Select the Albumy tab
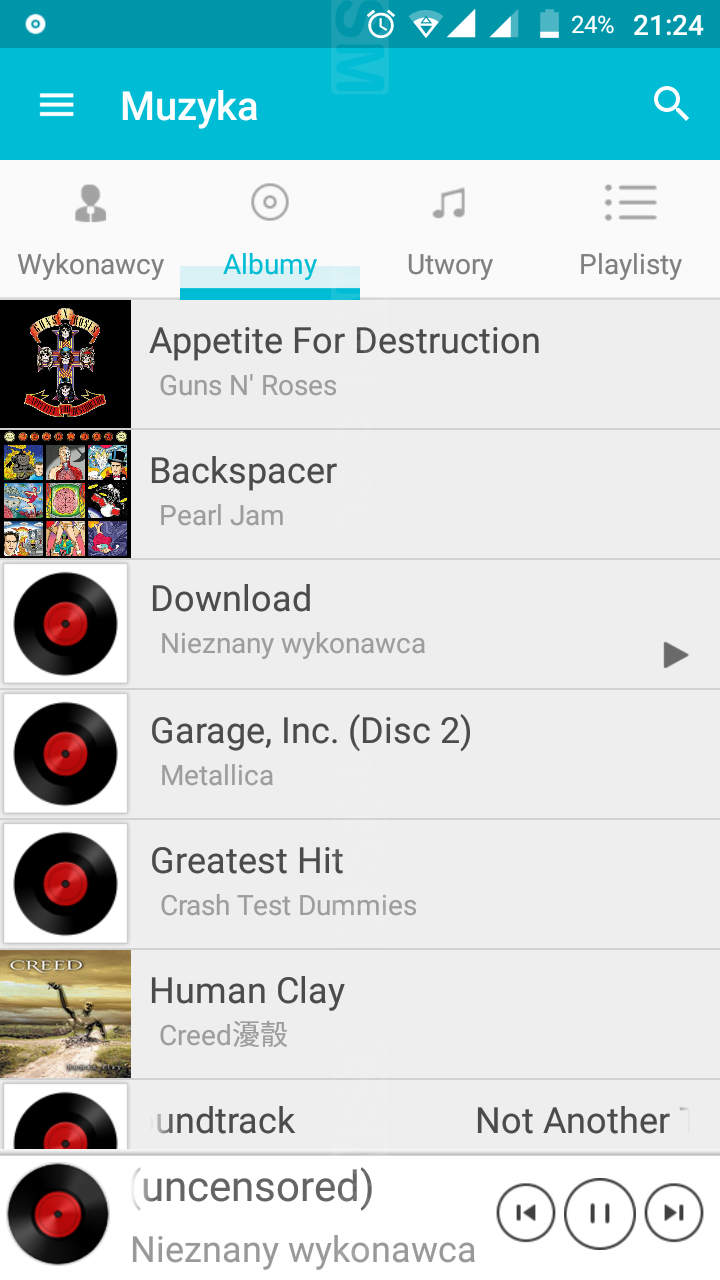The image size is (720, 1280). [x=270, y=231]
